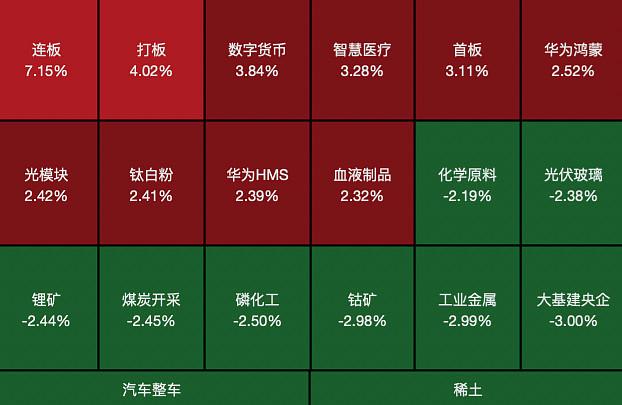Open the 汽车整车 sector tile
The width and height of the screenshot is (622, 405).
[153, 389]
